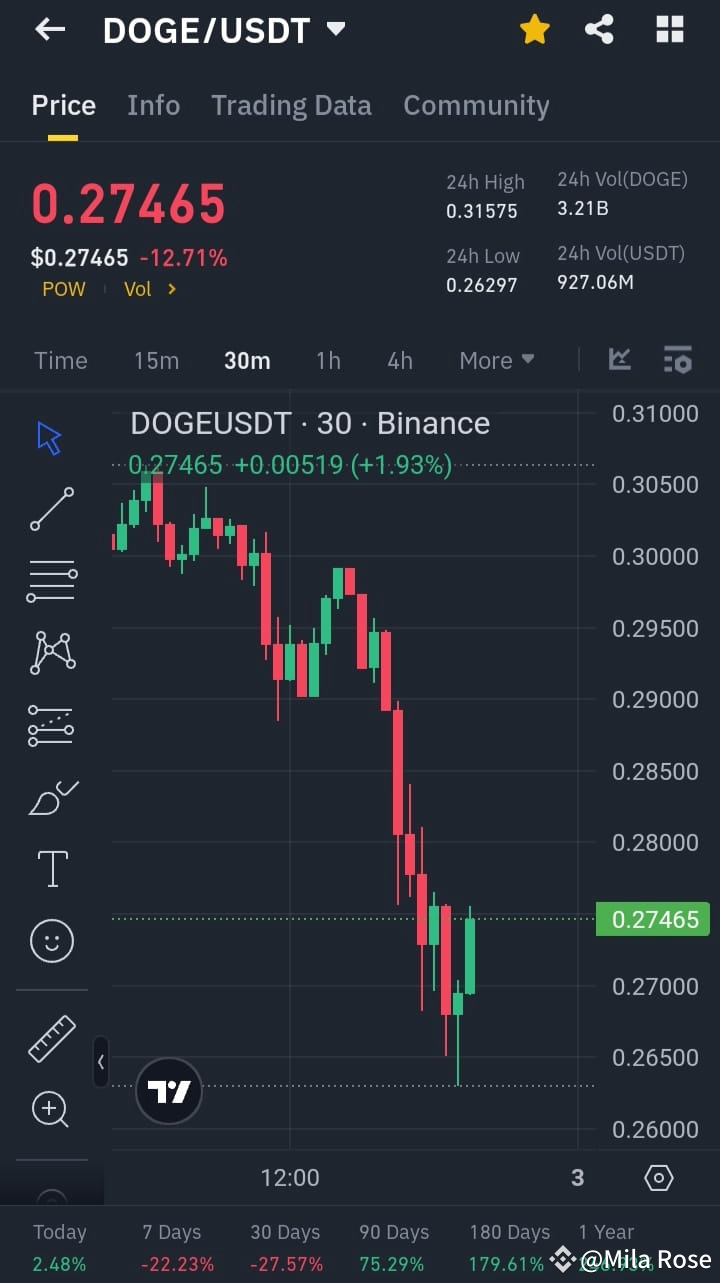This screenshot has width=720, height=1283.
Task: Expand the Vol section next to POW
Action: pyautogui.click(x=150, y=289)
